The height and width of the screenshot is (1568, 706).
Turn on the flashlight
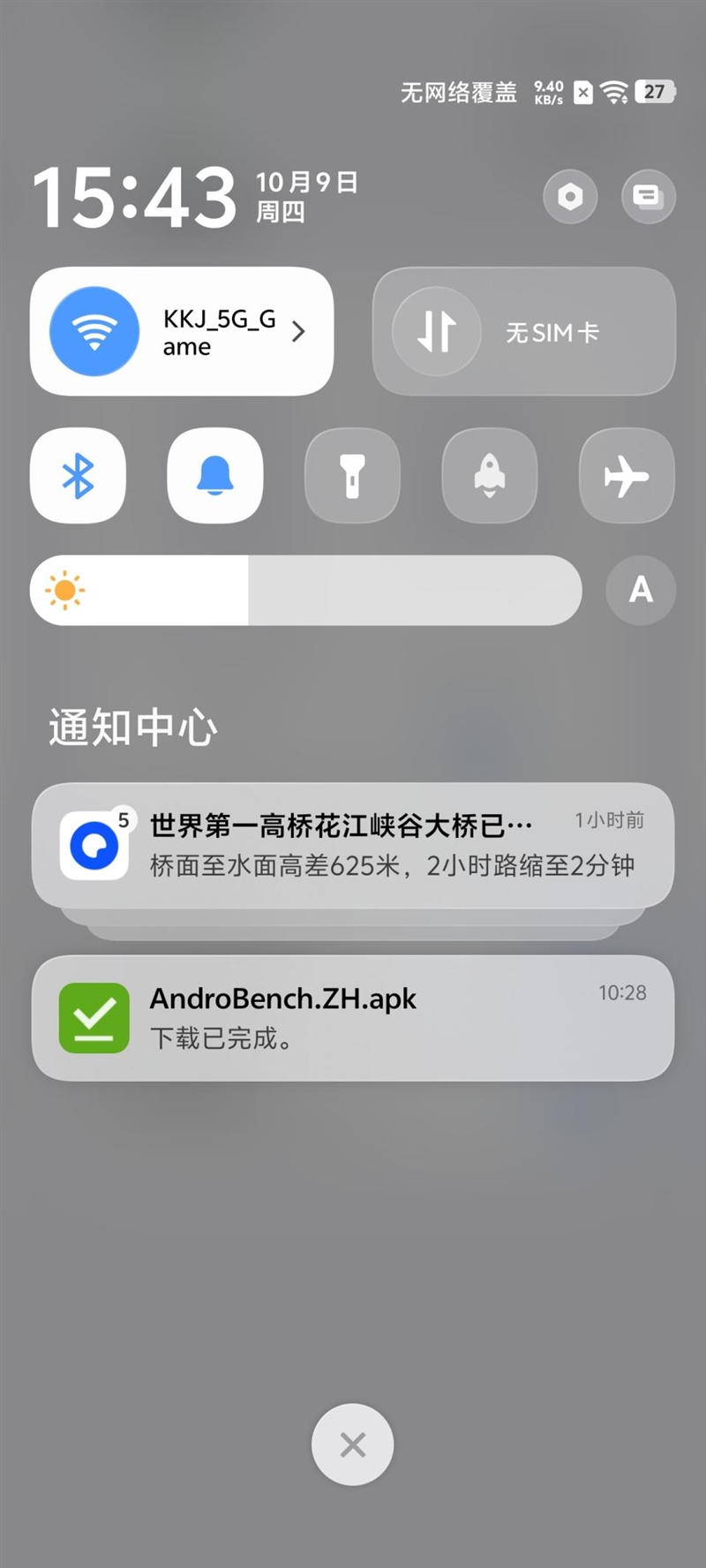(352, 476)
